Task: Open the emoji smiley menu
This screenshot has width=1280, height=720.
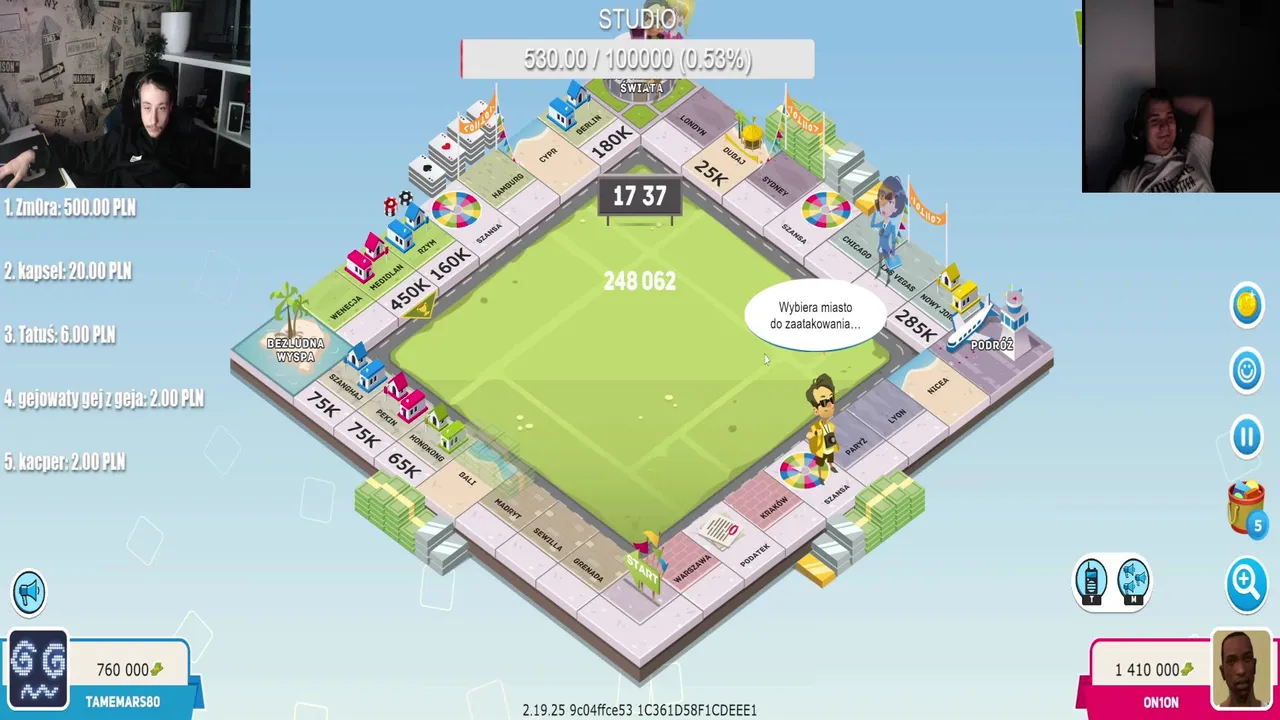Action: pyautogui.click(x=1246, y=371)
